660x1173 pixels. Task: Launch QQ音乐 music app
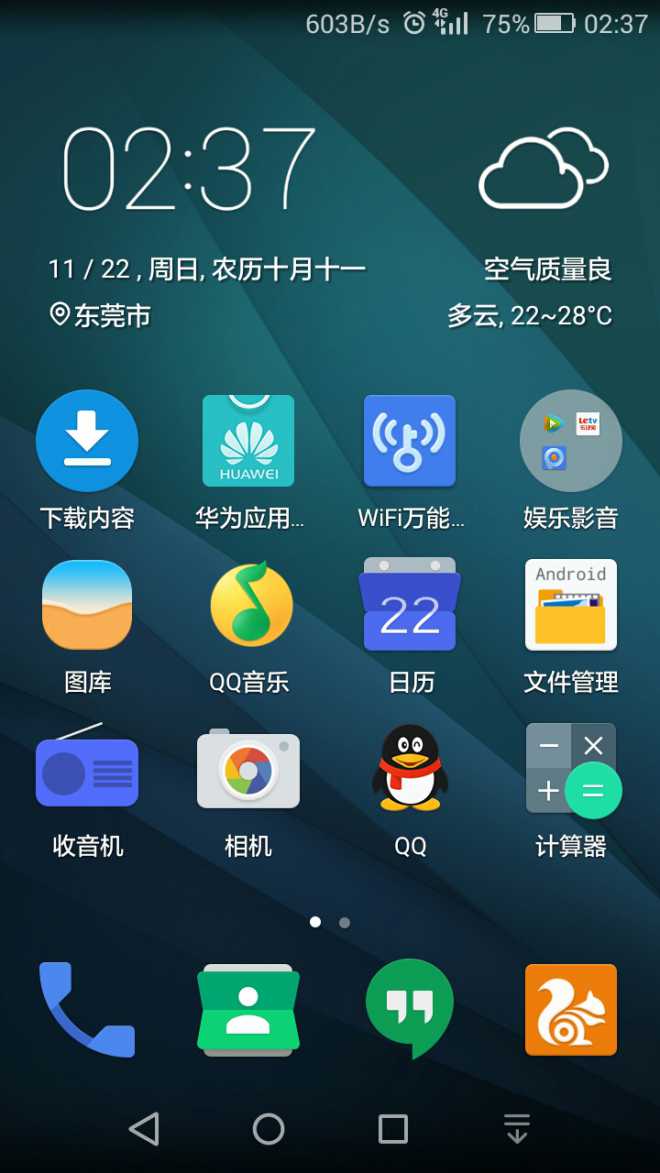click(x=250, y=605)
